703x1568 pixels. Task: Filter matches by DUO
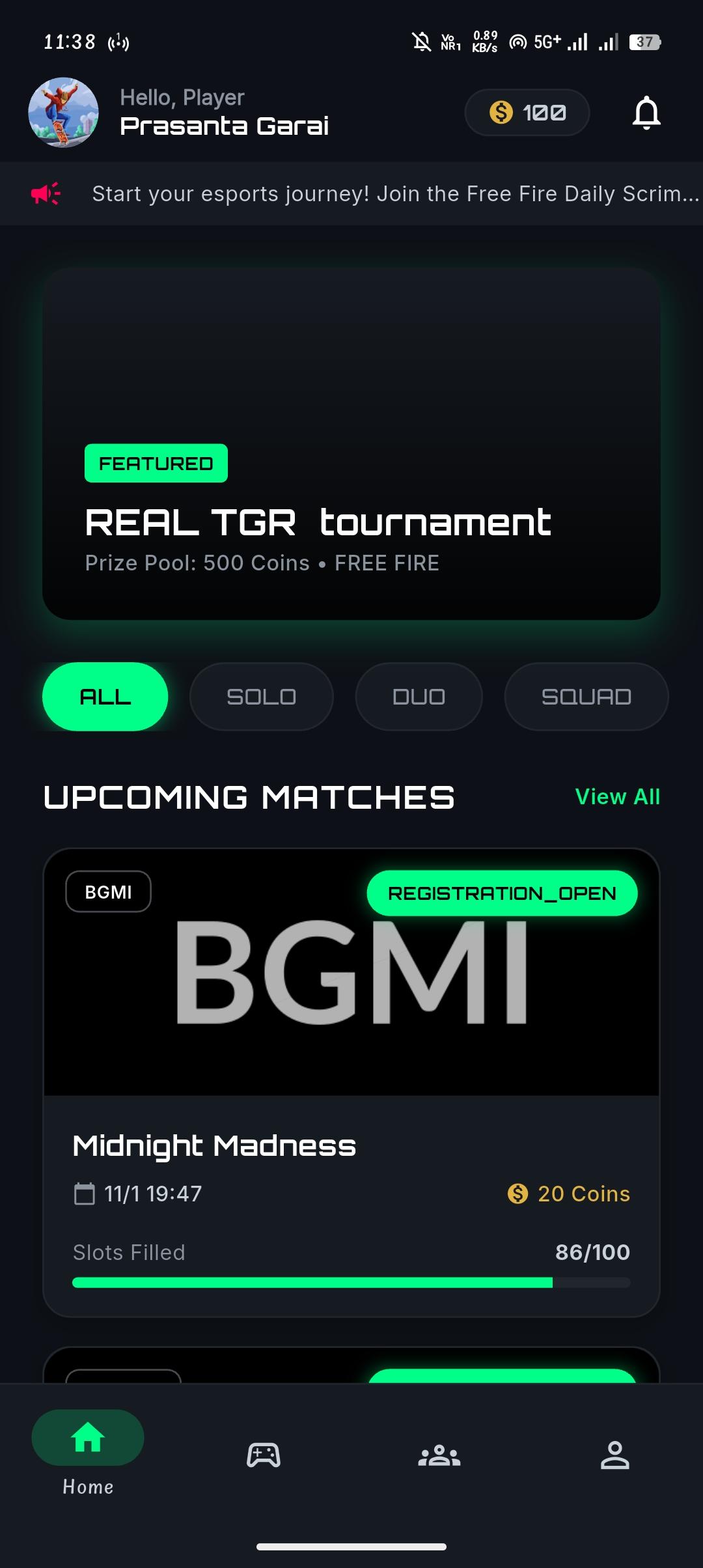tap(419, 697)
